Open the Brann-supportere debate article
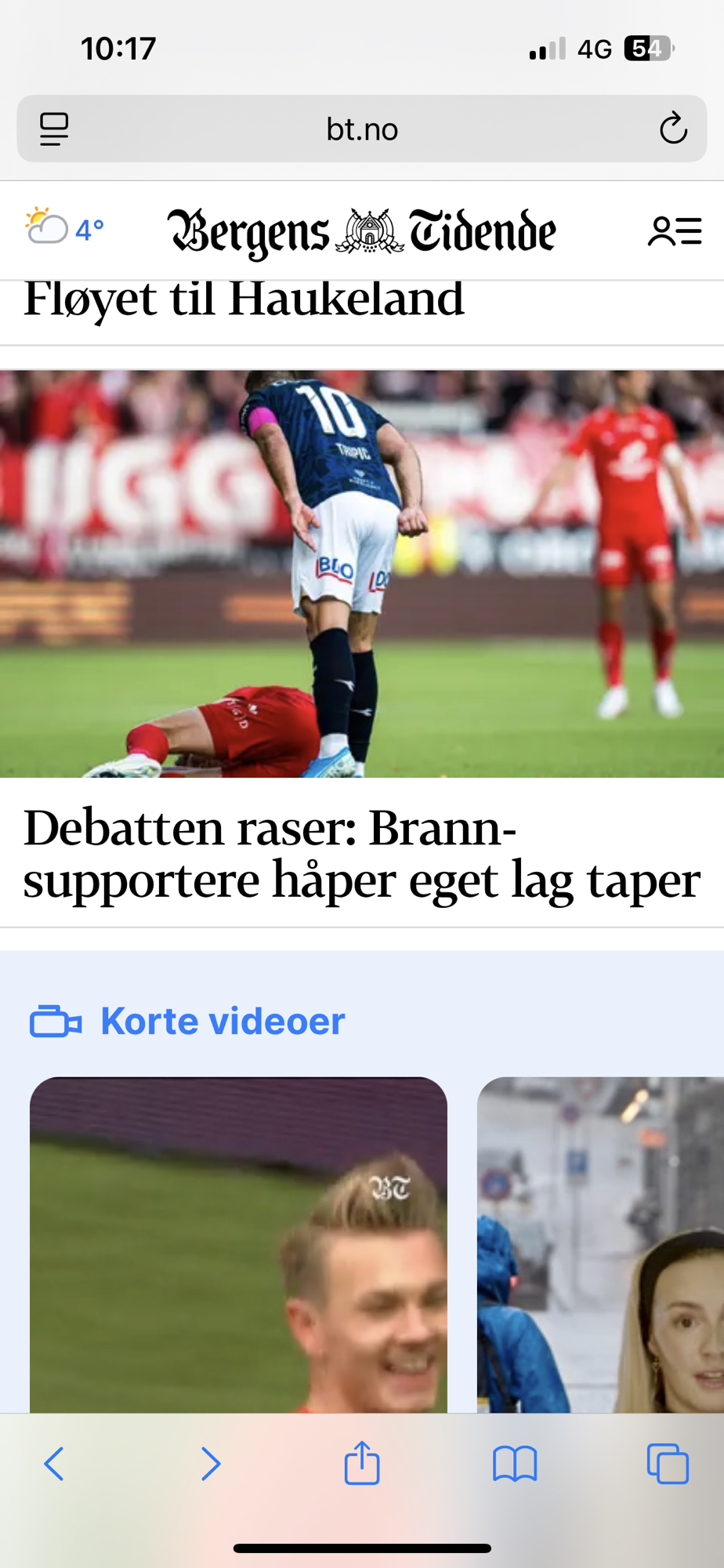Screen dimensions: 724x1568 pos(361,853)
